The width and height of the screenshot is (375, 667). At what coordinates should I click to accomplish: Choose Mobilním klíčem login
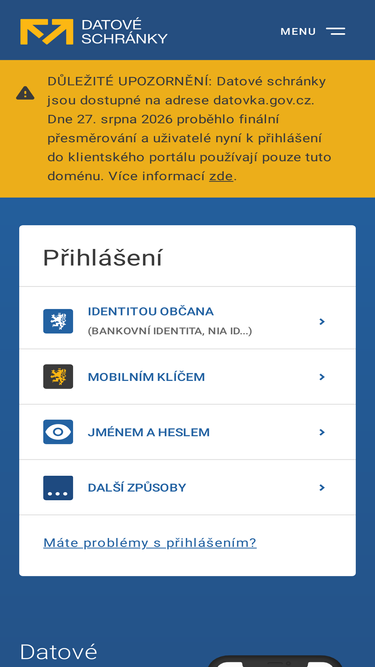pyautogui.click(x=187, y=377)
